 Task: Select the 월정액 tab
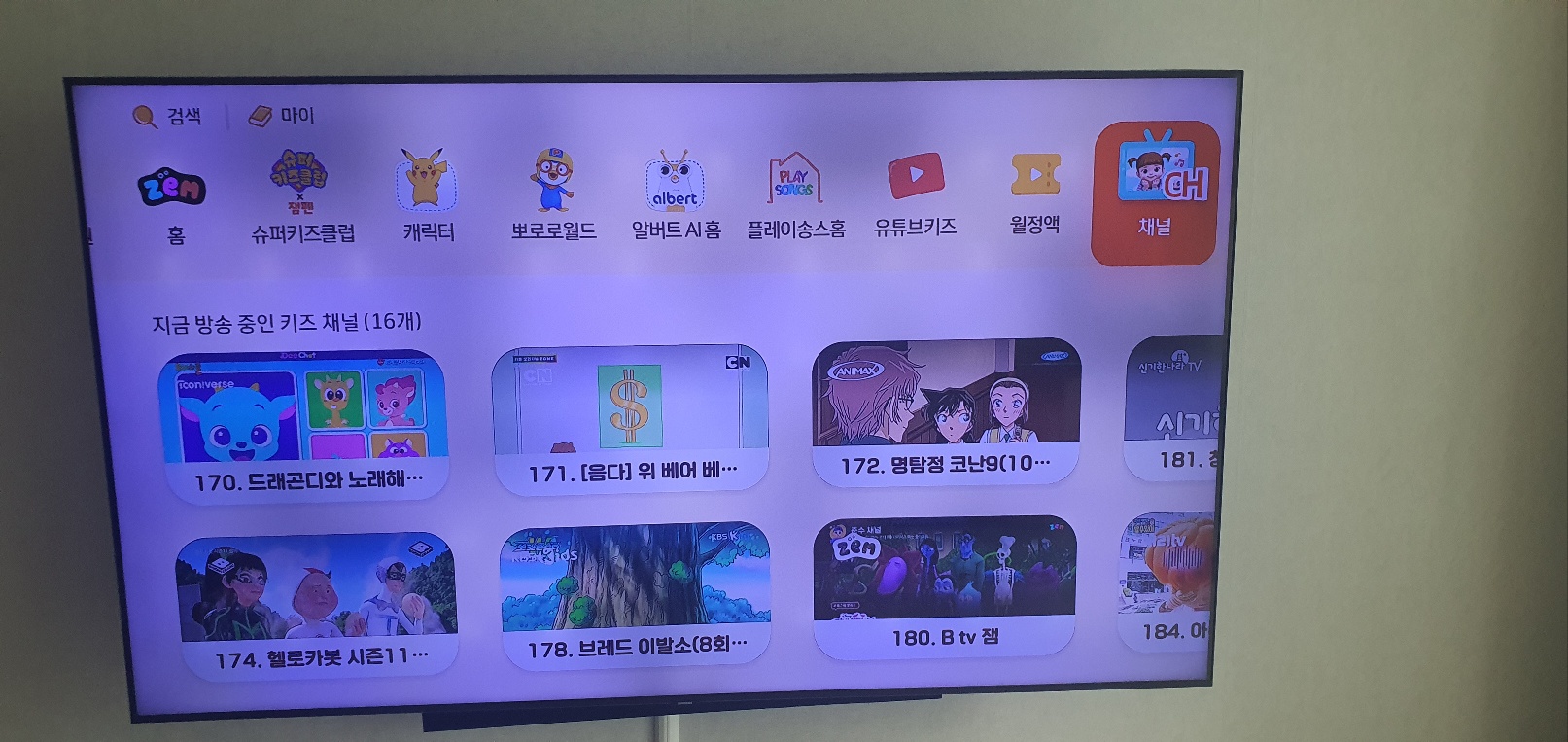[x=1034, y=192]
